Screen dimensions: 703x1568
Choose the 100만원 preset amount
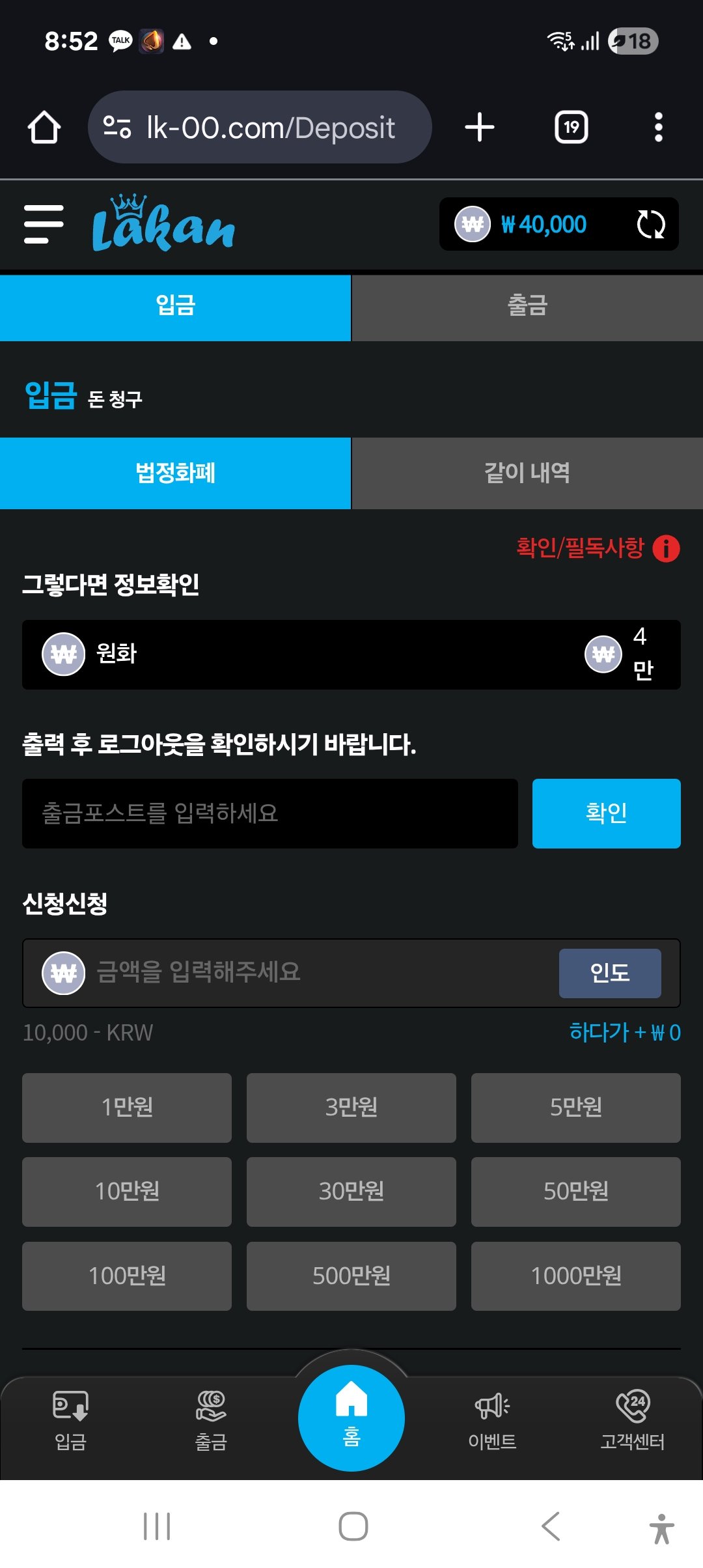click(x=127, y=1276)
